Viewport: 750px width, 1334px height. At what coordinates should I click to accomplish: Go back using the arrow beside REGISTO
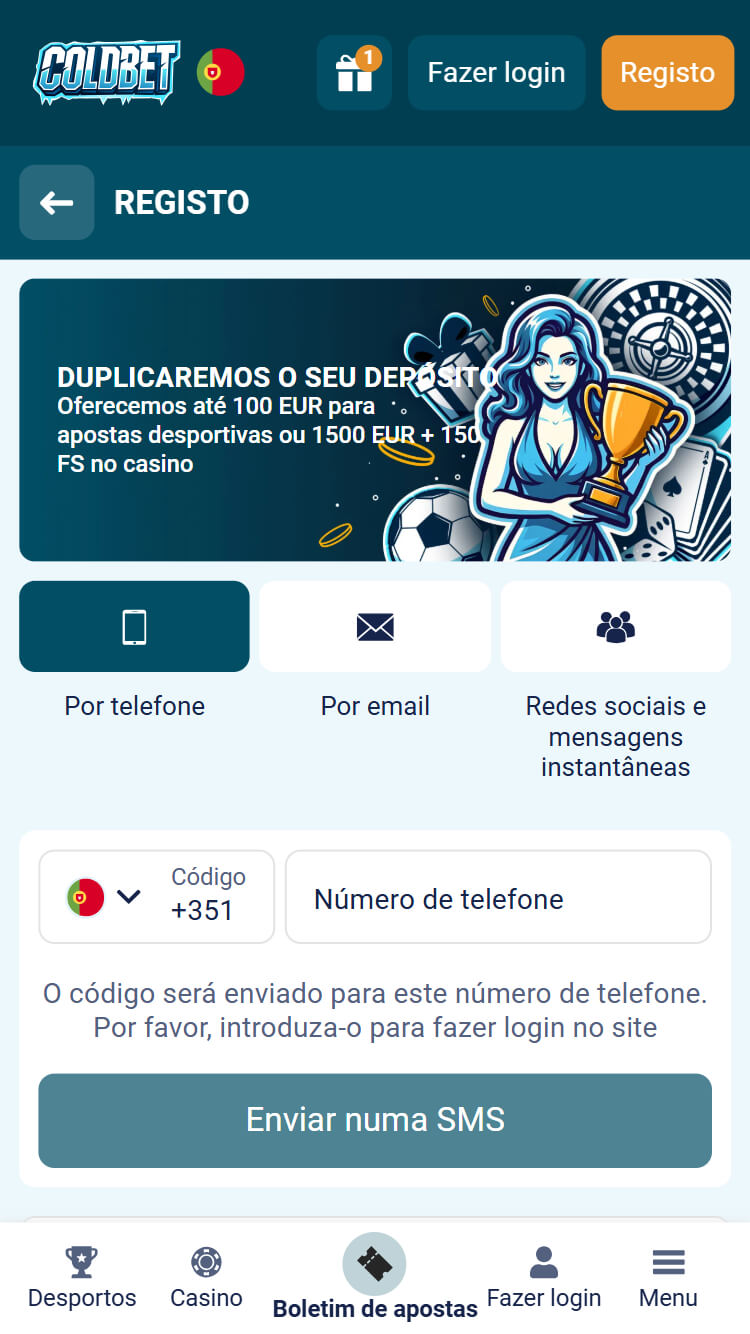(x=57, y=203)
